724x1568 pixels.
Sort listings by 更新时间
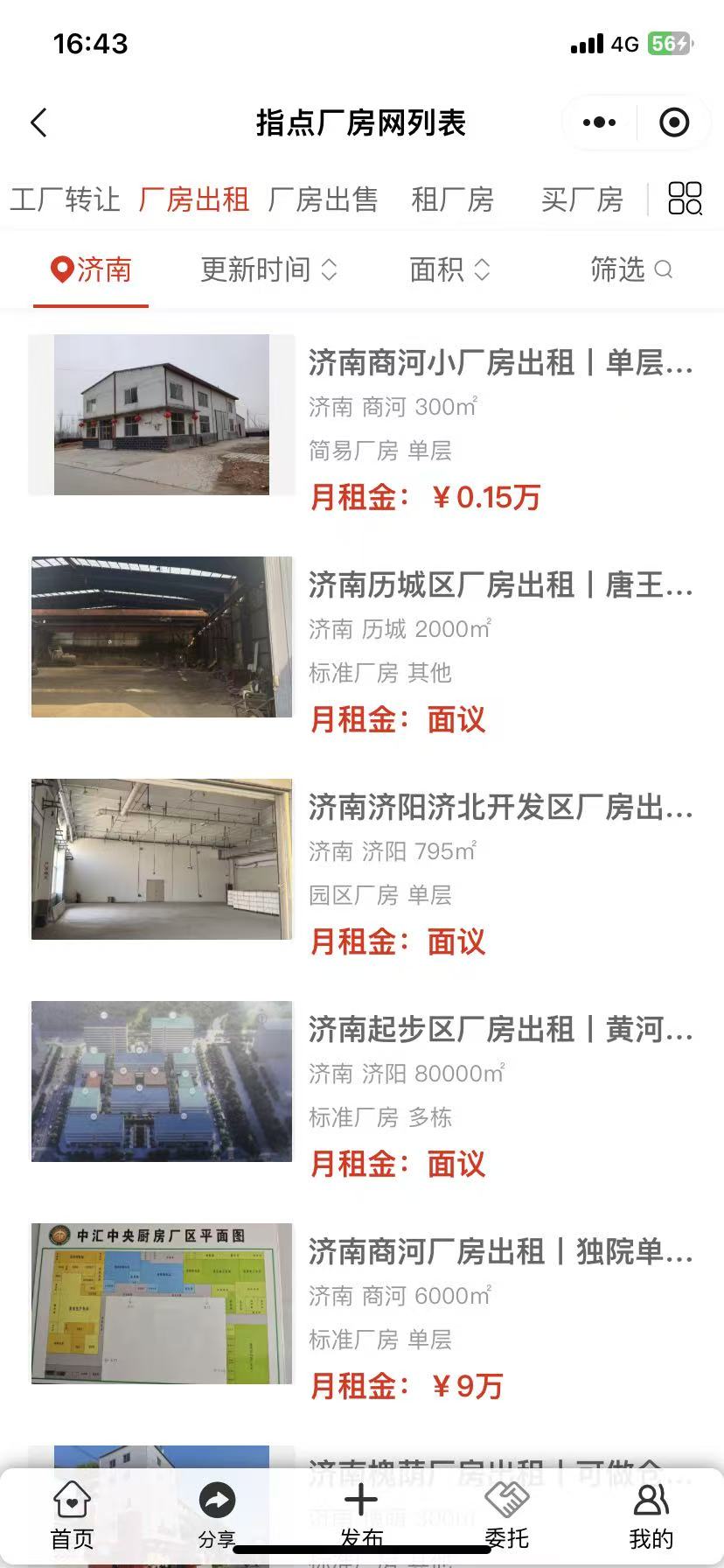click(268, 269)
